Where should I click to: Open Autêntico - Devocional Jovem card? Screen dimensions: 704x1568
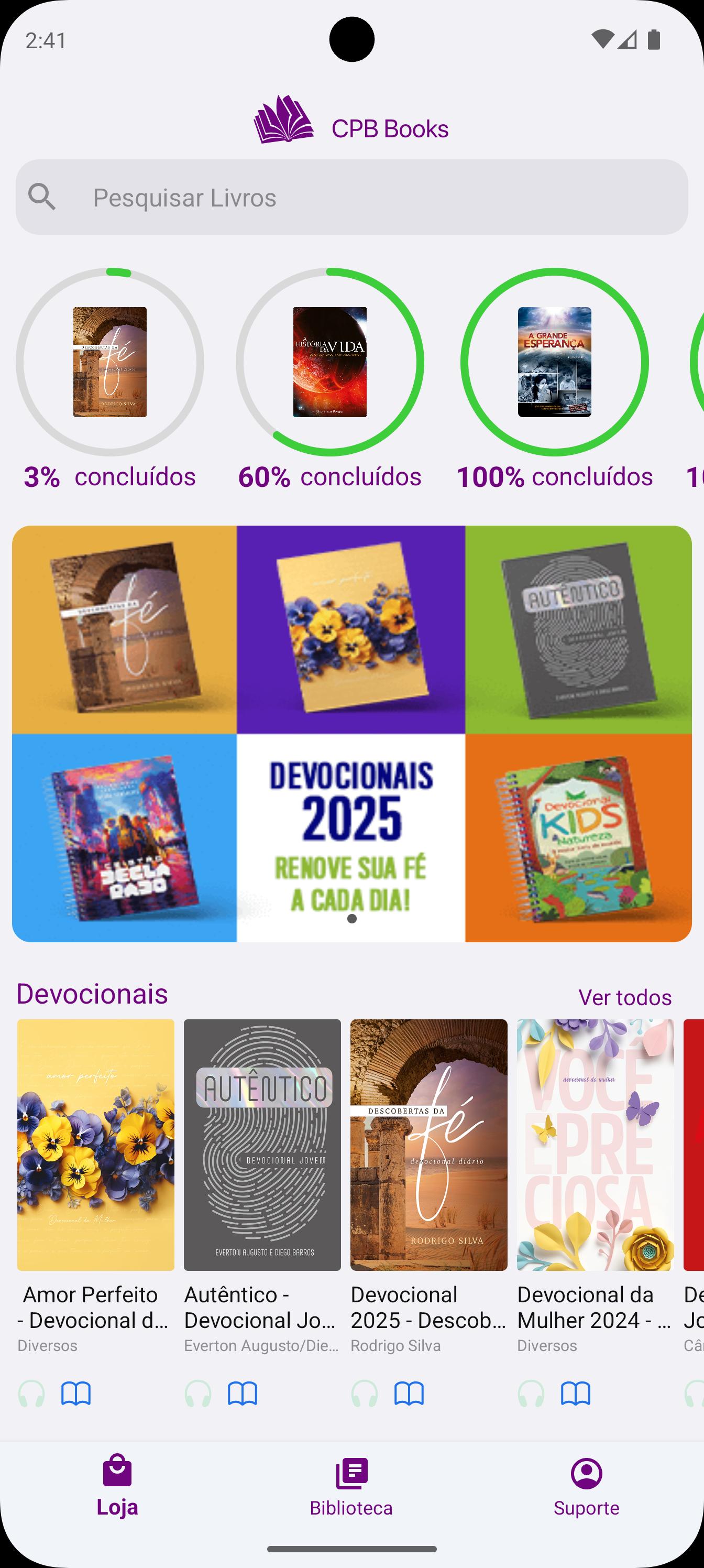[x=262, y=1145]
